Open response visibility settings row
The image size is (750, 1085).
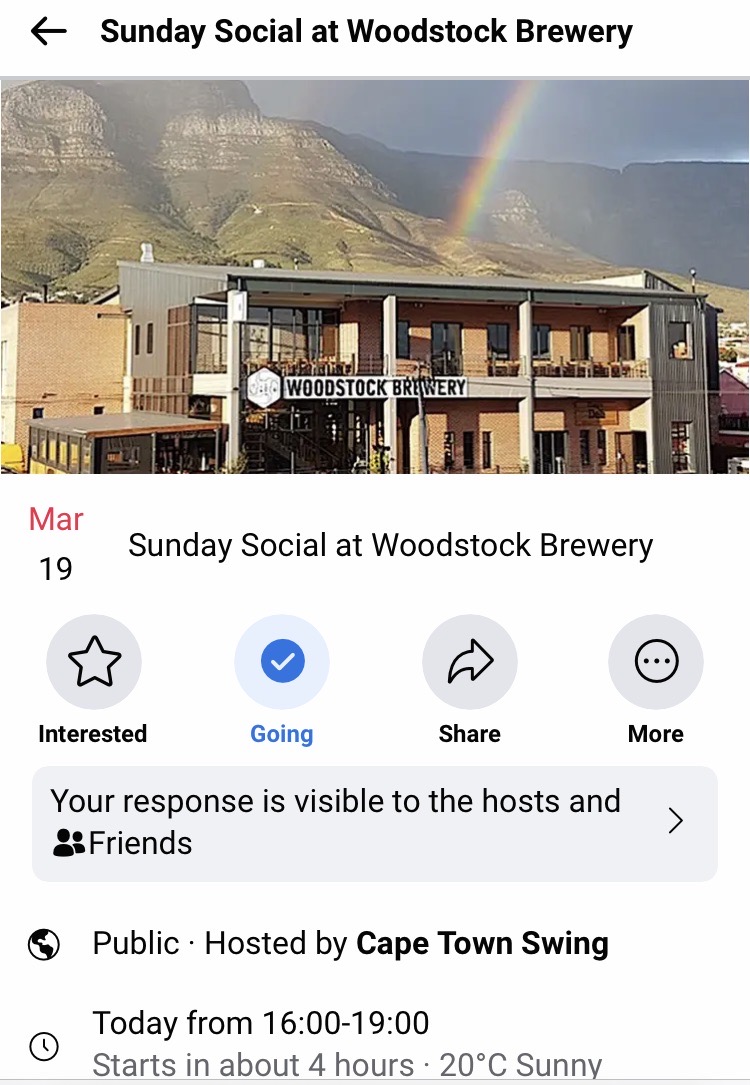click(374, 822)
